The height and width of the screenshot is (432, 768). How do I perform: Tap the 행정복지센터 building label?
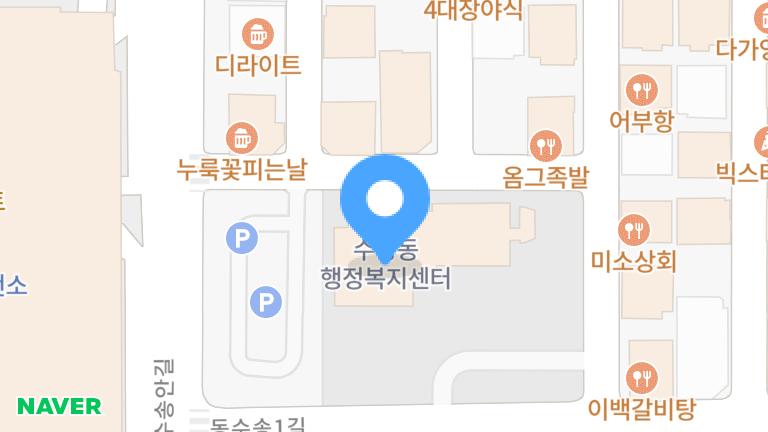[386, 277]
